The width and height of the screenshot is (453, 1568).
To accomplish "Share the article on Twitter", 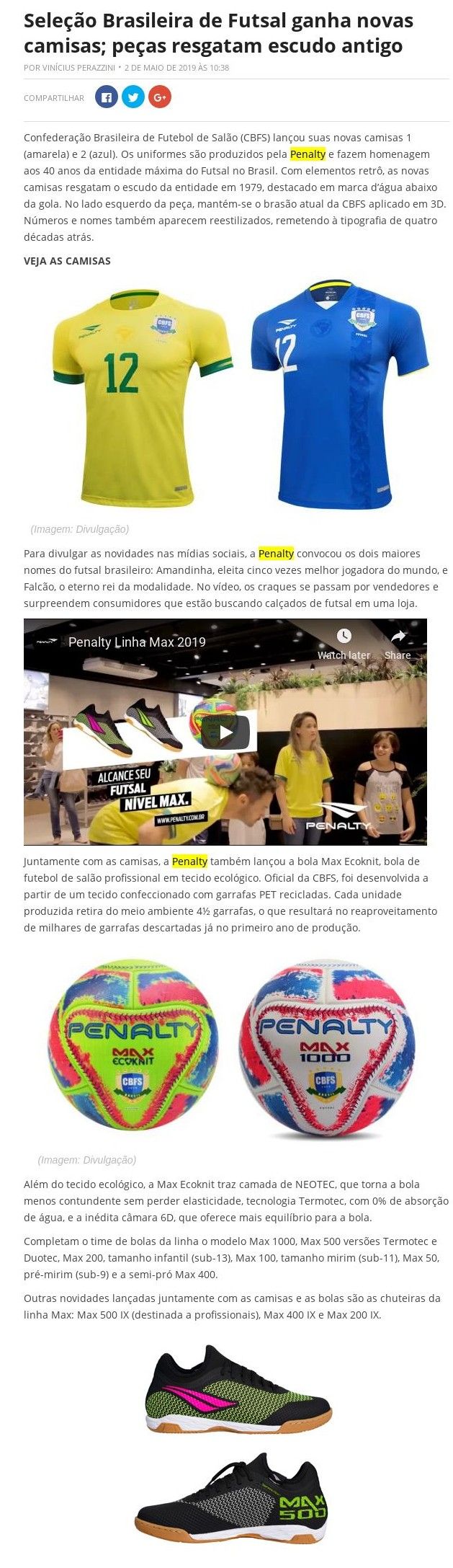I will (x=133, y=97).
